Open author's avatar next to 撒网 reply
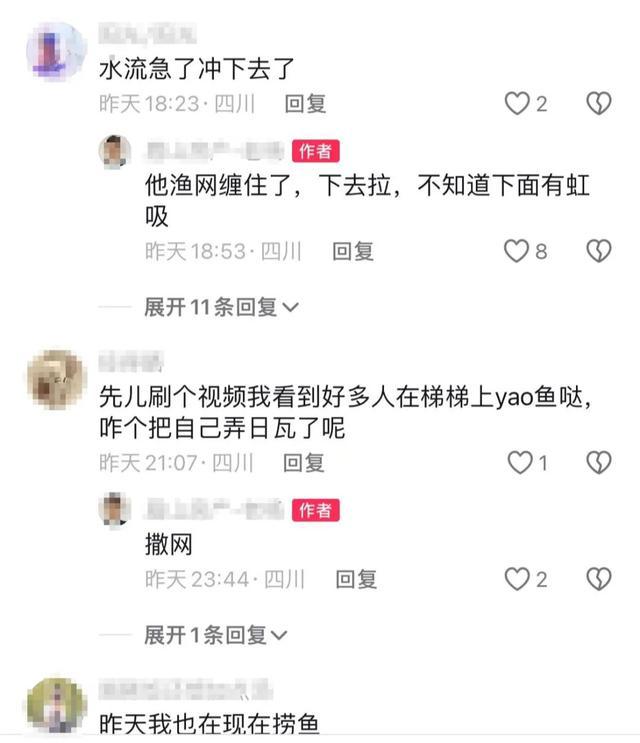The height and width of the screenshot is (743, 640). 115,509
